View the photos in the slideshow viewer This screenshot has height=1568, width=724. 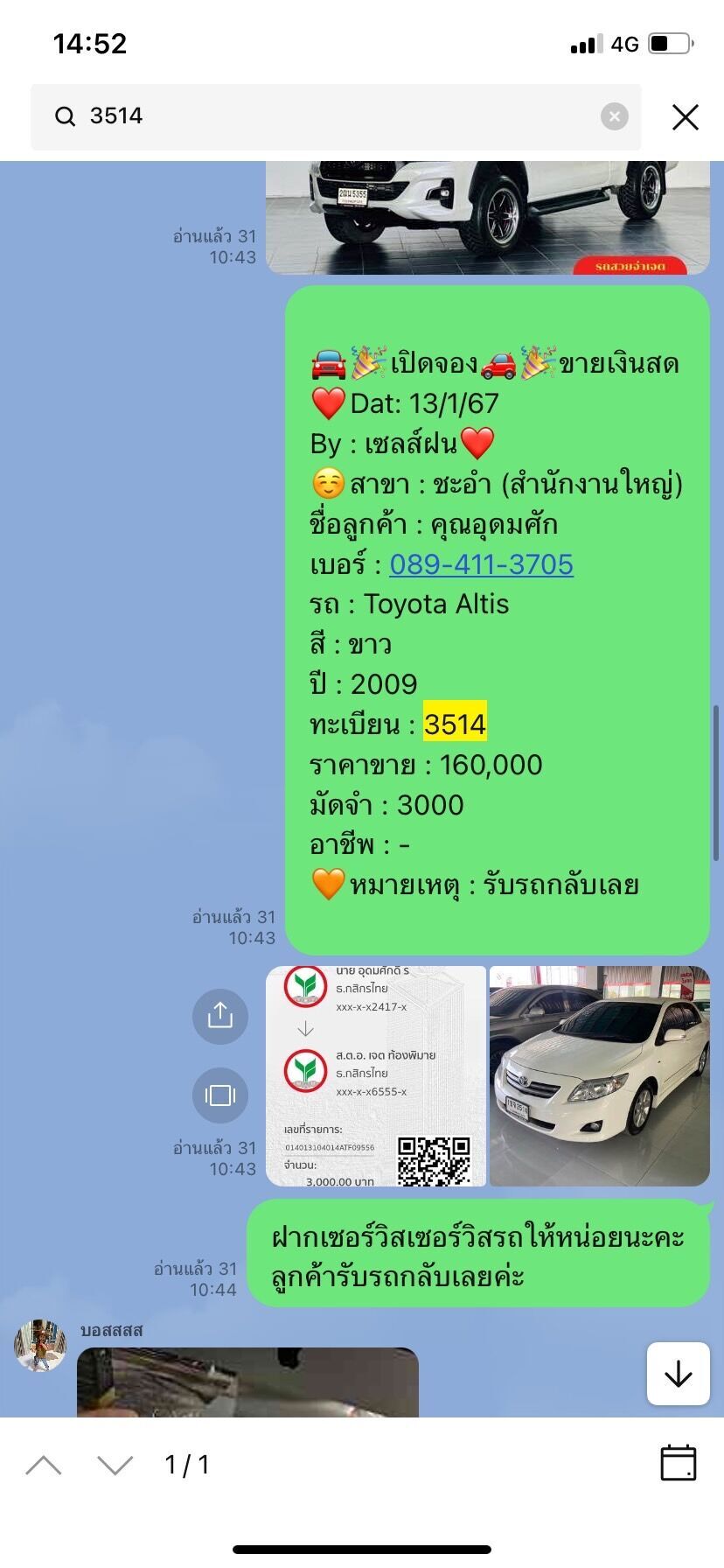[x=219, y=1095]
